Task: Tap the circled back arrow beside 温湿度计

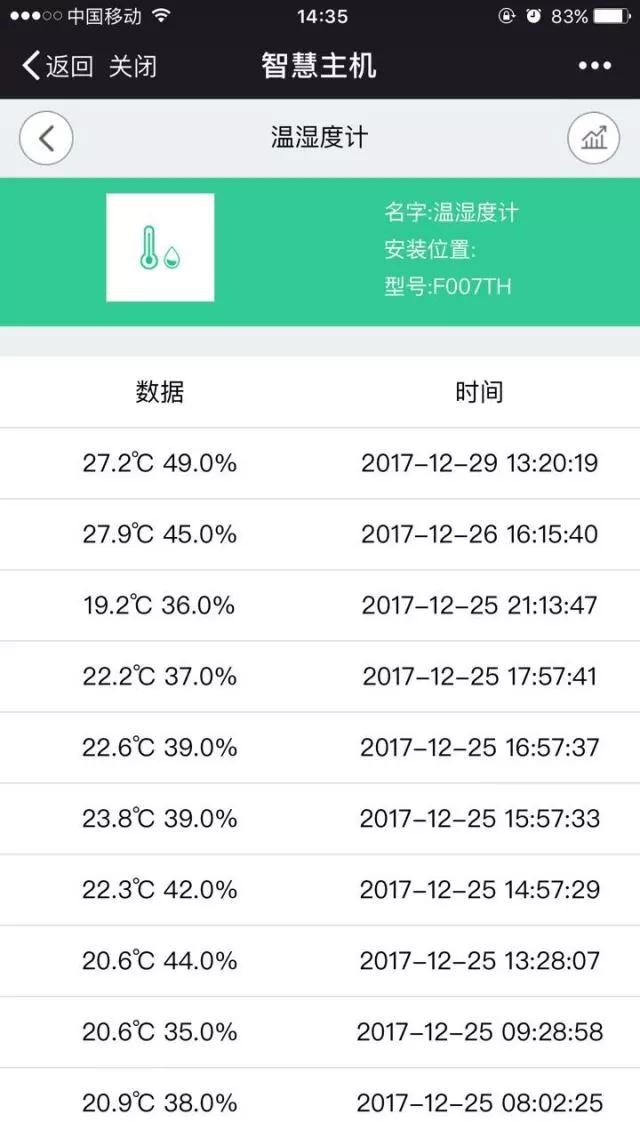Action: [46, 138]
